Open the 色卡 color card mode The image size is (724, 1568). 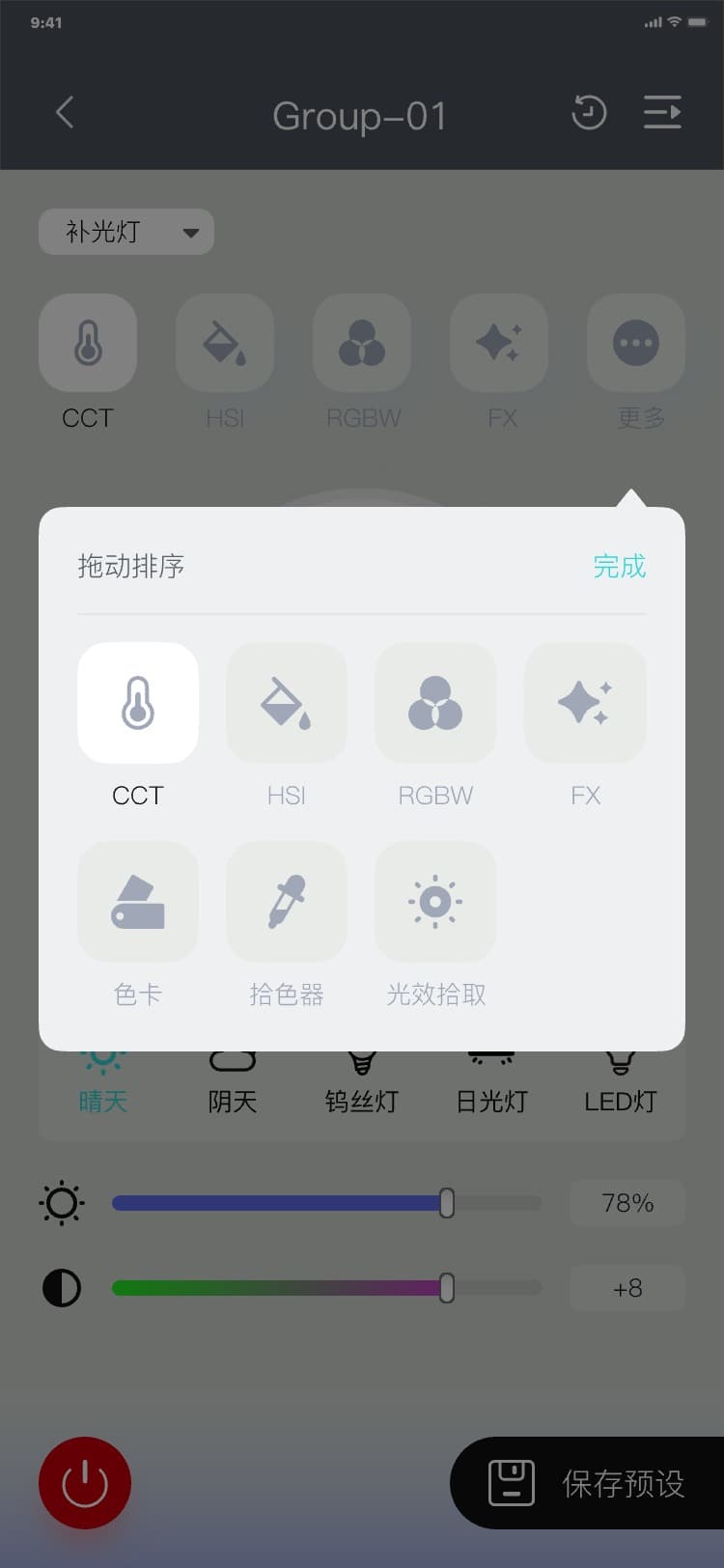pyautogui.click(x=138, y=902)
